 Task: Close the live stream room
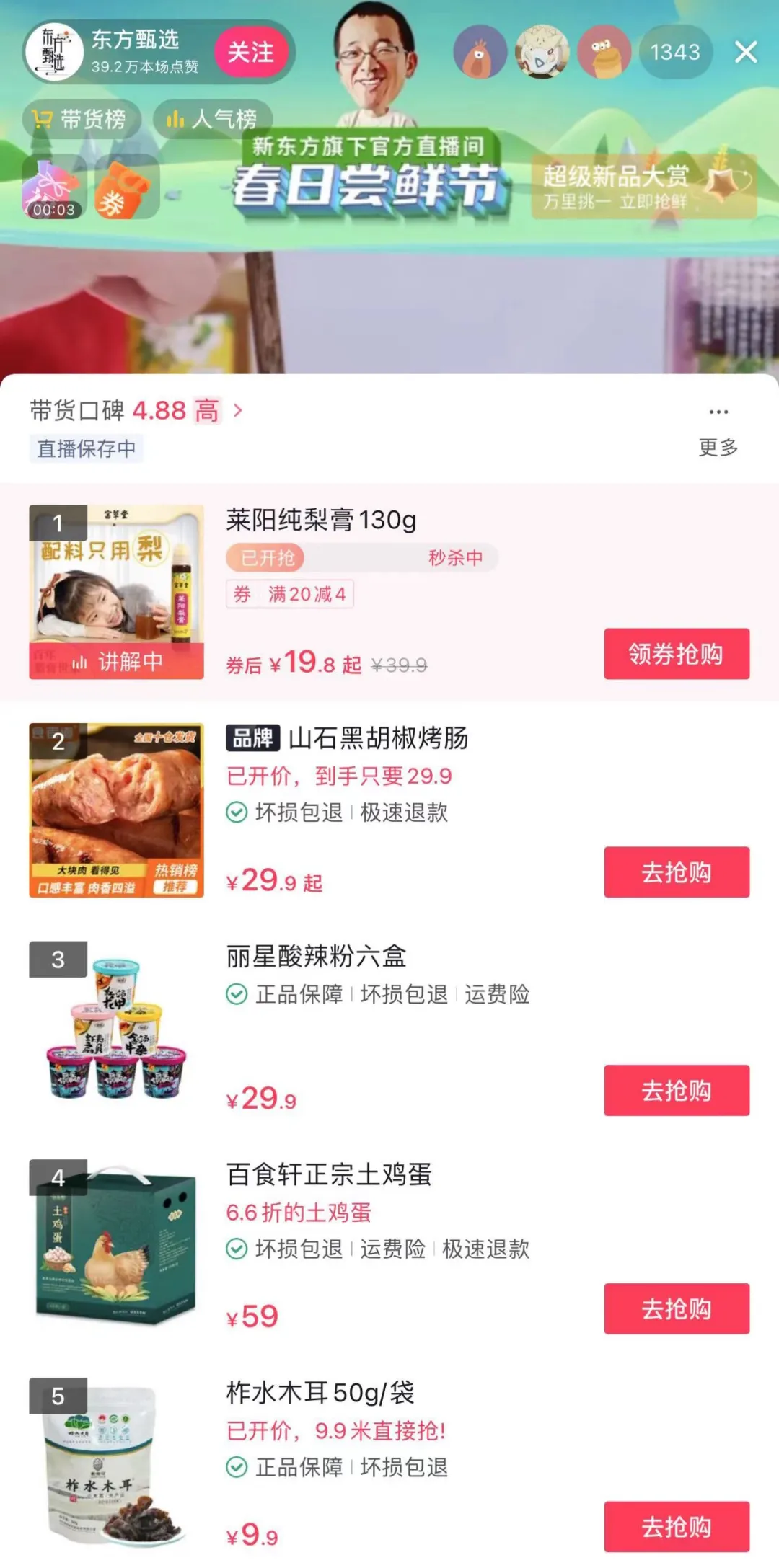[745, 52]
